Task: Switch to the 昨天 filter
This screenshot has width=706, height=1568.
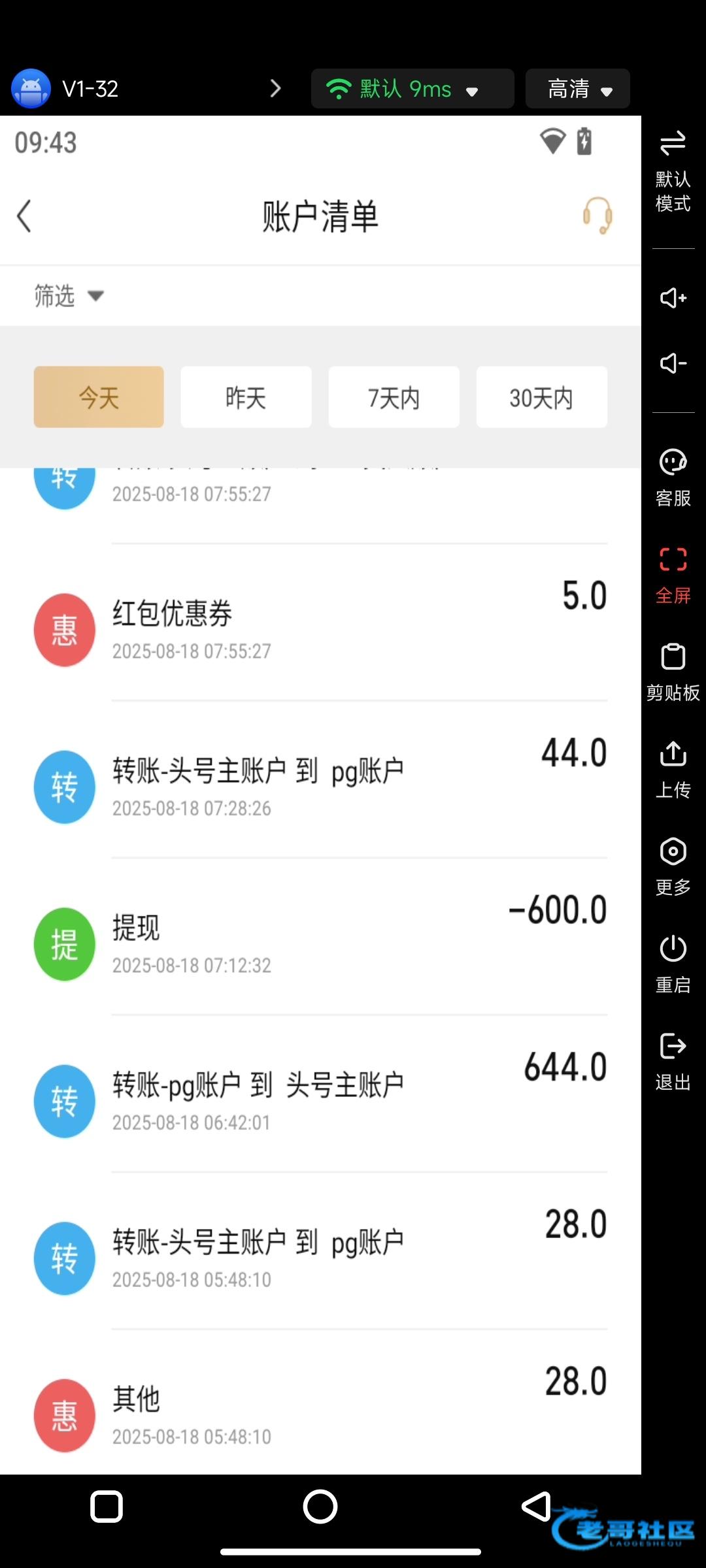Action: coord(246,397)
